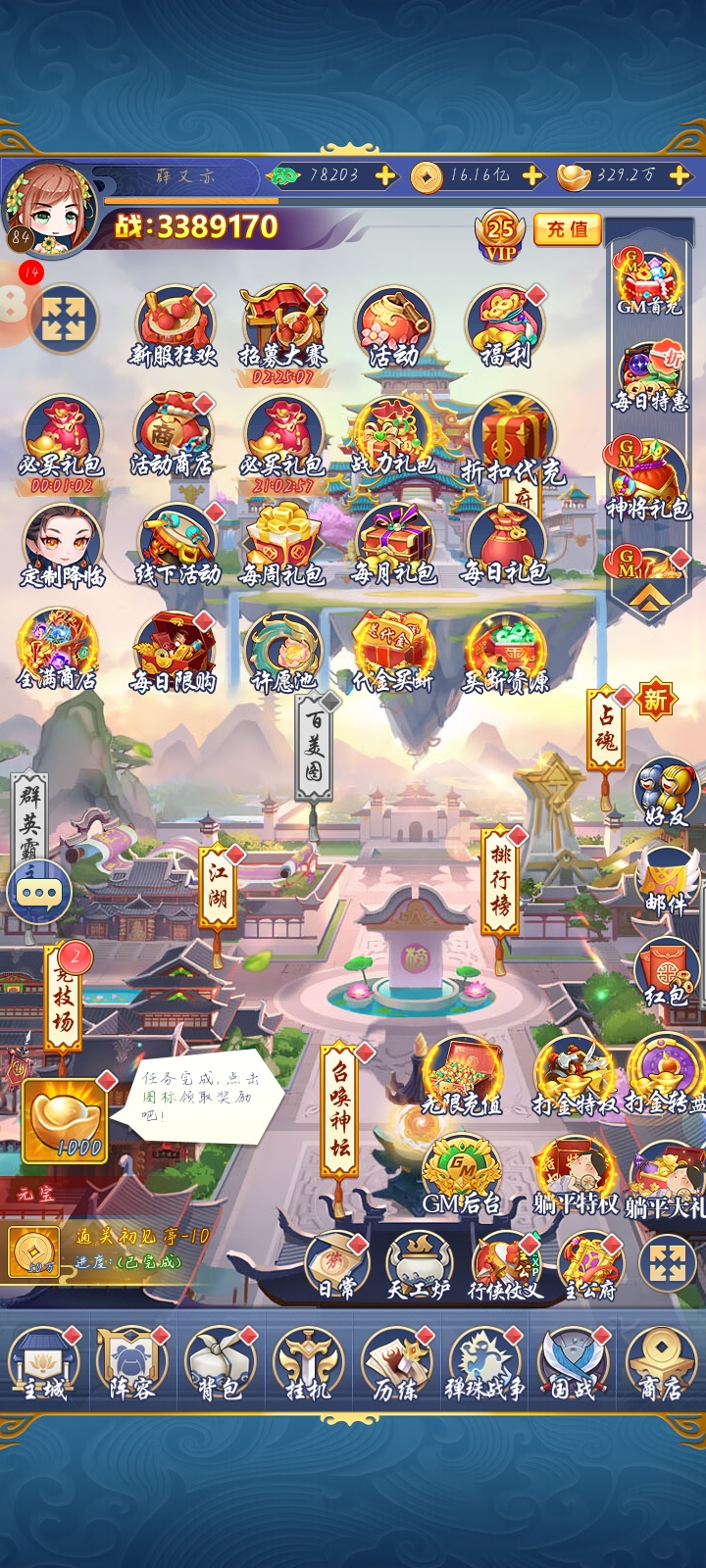Image resolution: width=706 pixels, height=1568 pixels.
Task: Tap the 充值 recharge button
Action: [568, 229]
